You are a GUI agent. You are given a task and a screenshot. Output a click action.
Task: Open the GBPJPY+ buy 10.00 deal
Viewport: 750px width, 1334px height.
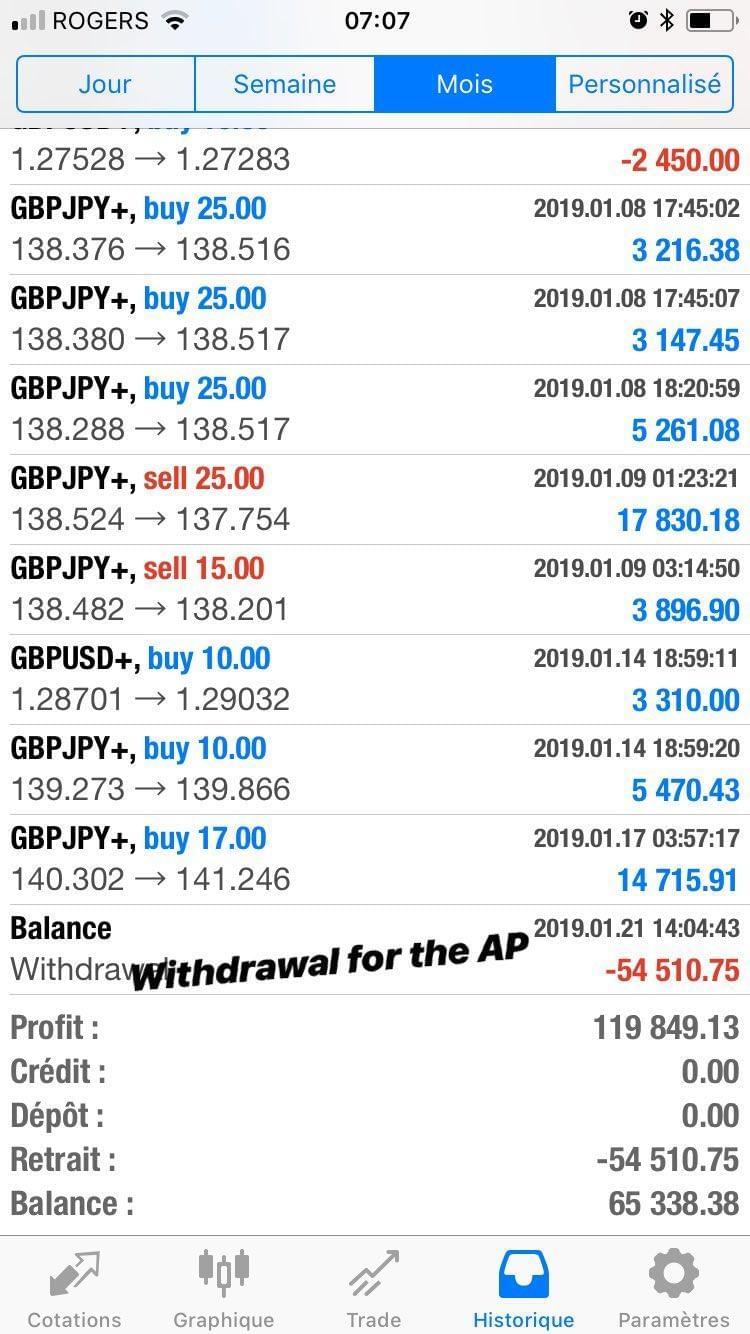(x=375, y=770)
